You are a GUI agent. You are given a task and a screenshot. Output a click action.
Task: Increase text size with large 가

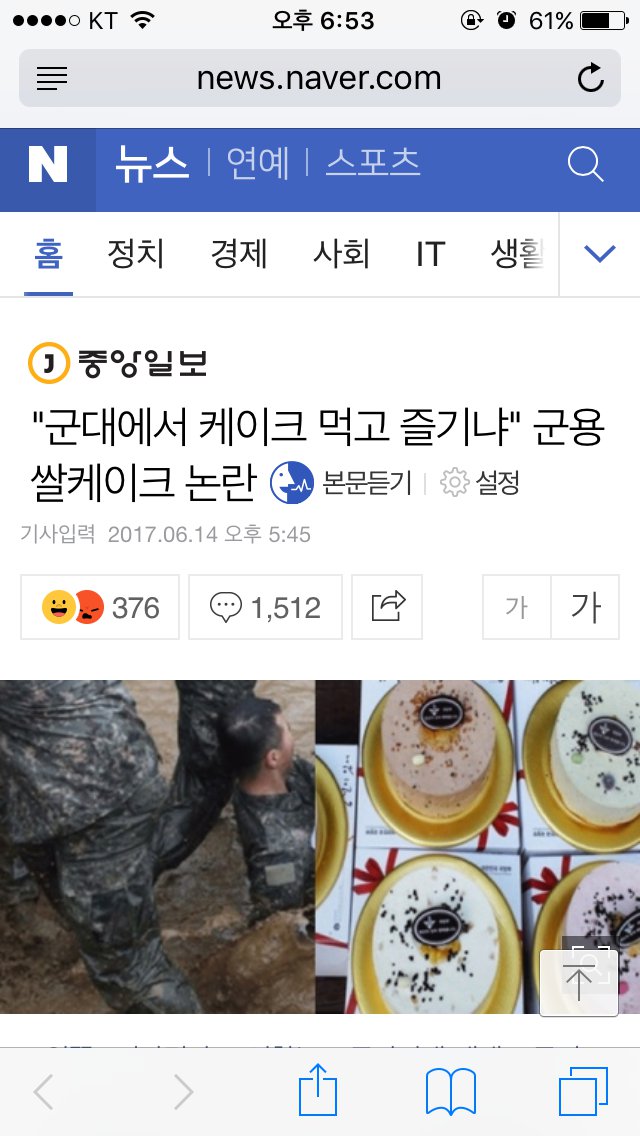[x=585, y=607]
